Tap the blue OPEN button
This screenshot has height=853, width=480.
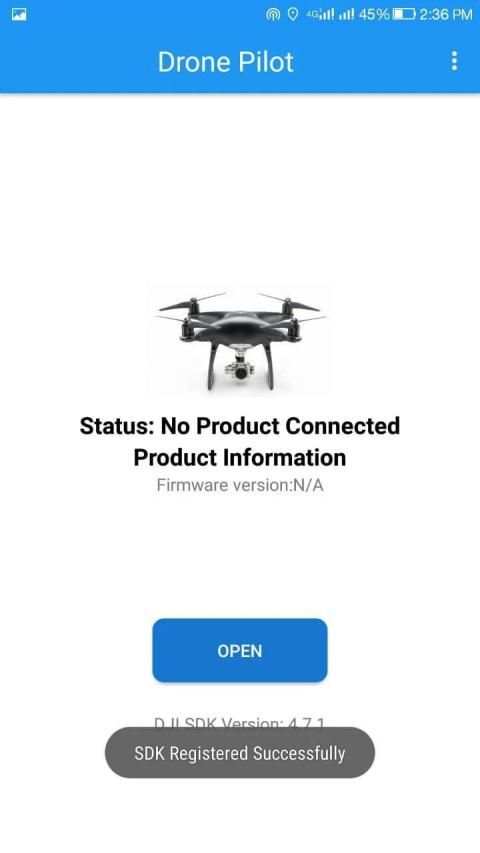(x=240, y=651)
